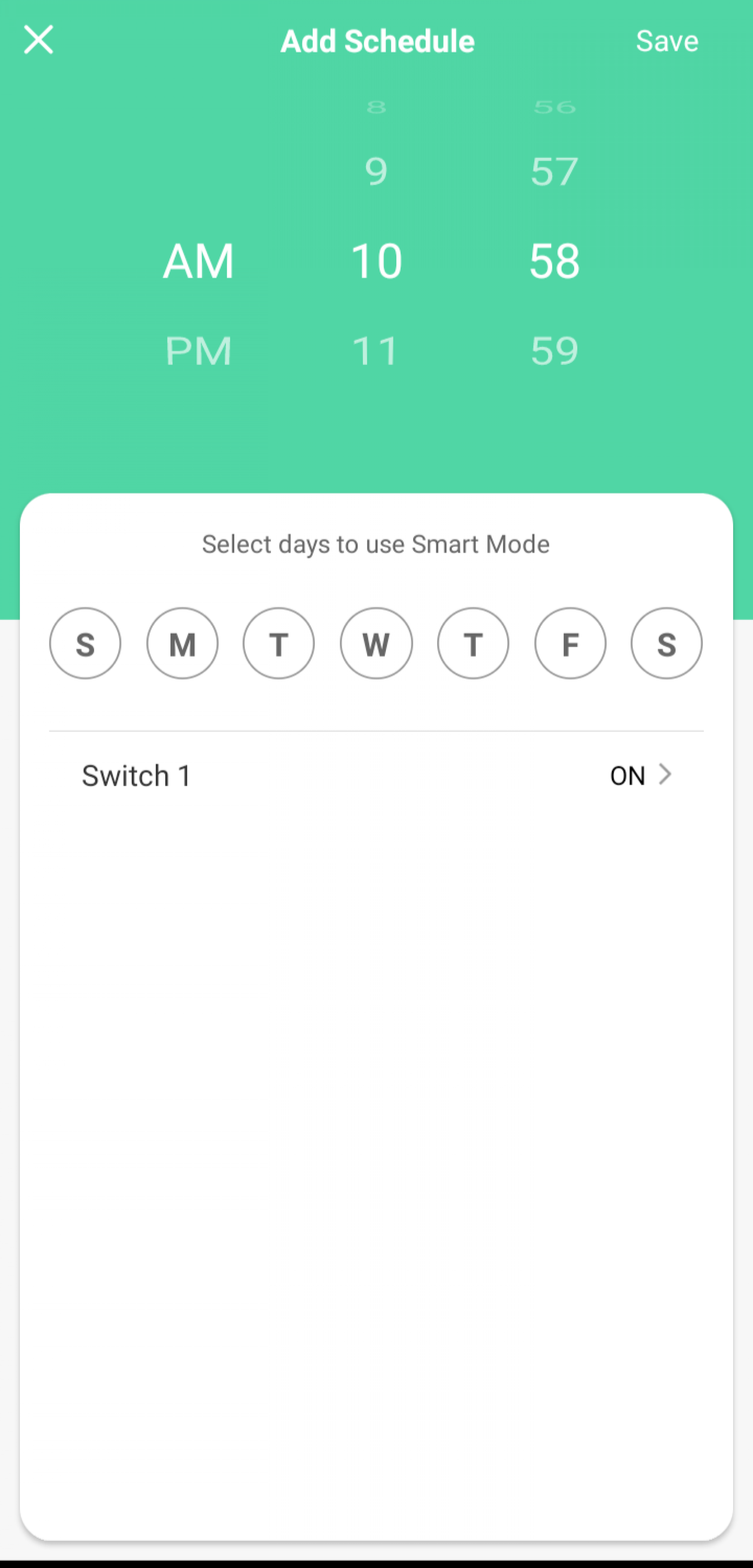Choose minute 57 in the picker
Image resolution: width=753 pixels, height=1568 pixels.
(554, 171)
